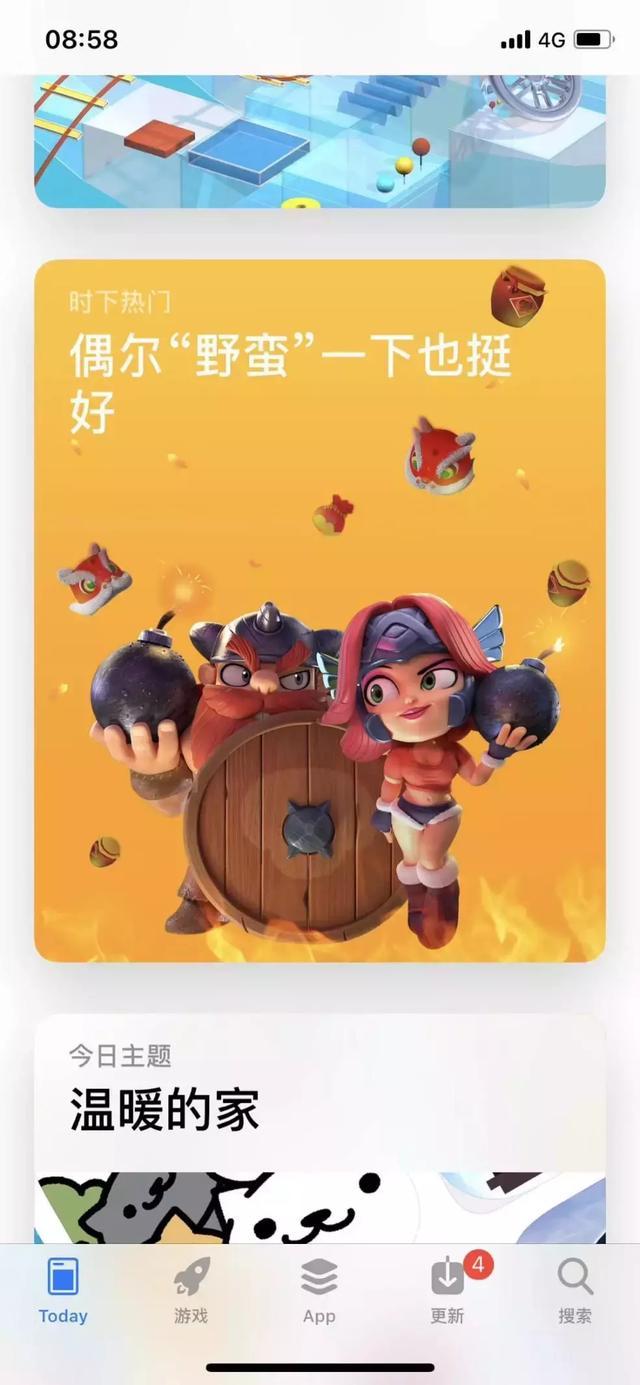This screenshot has height=1385, width=640.
Task: Switch to the 游戏 tab
Action: pyautogui.click(x=191, y=1291)
